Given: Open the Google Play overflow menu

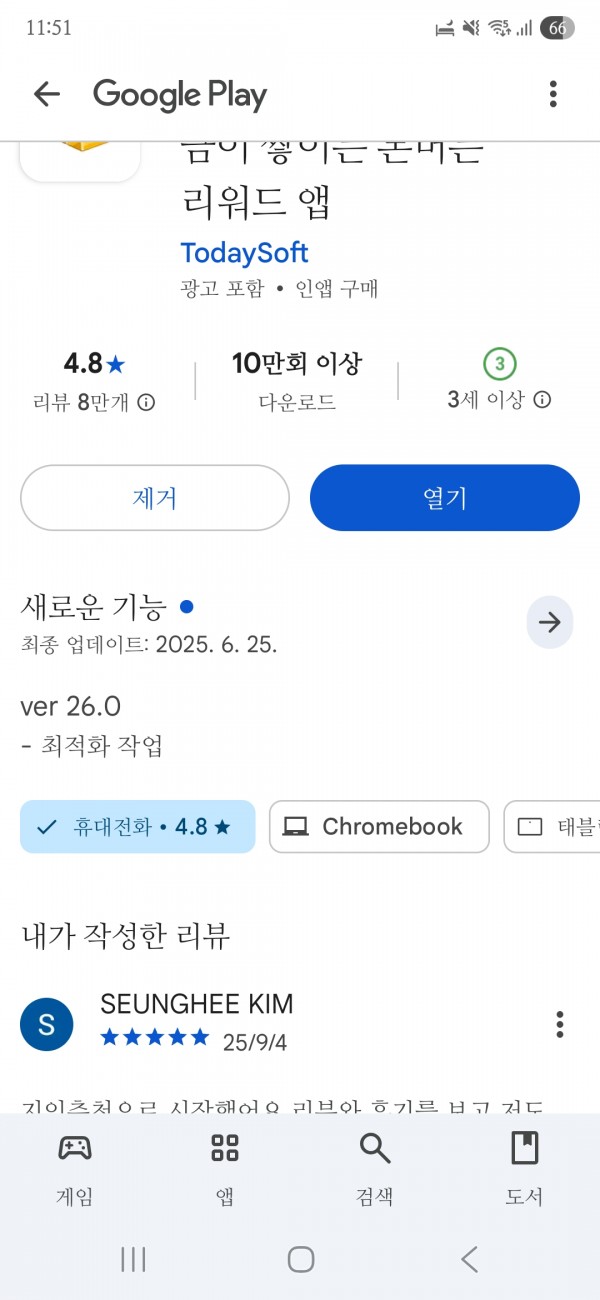Looking at the screenshot, I should point(553,95).
